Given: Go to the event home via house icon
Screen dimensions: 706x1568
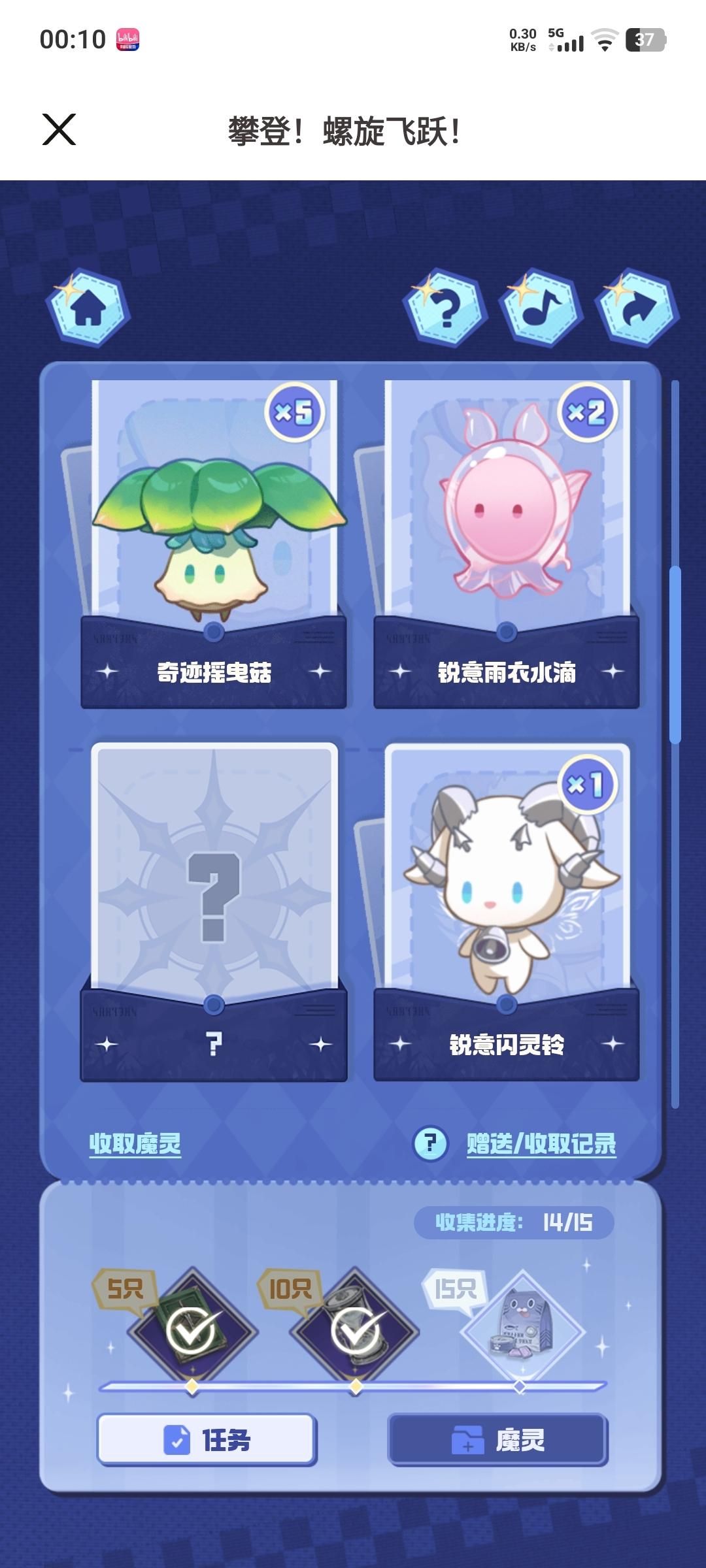Looking at the screenshot, I should (x=88, y=307).
